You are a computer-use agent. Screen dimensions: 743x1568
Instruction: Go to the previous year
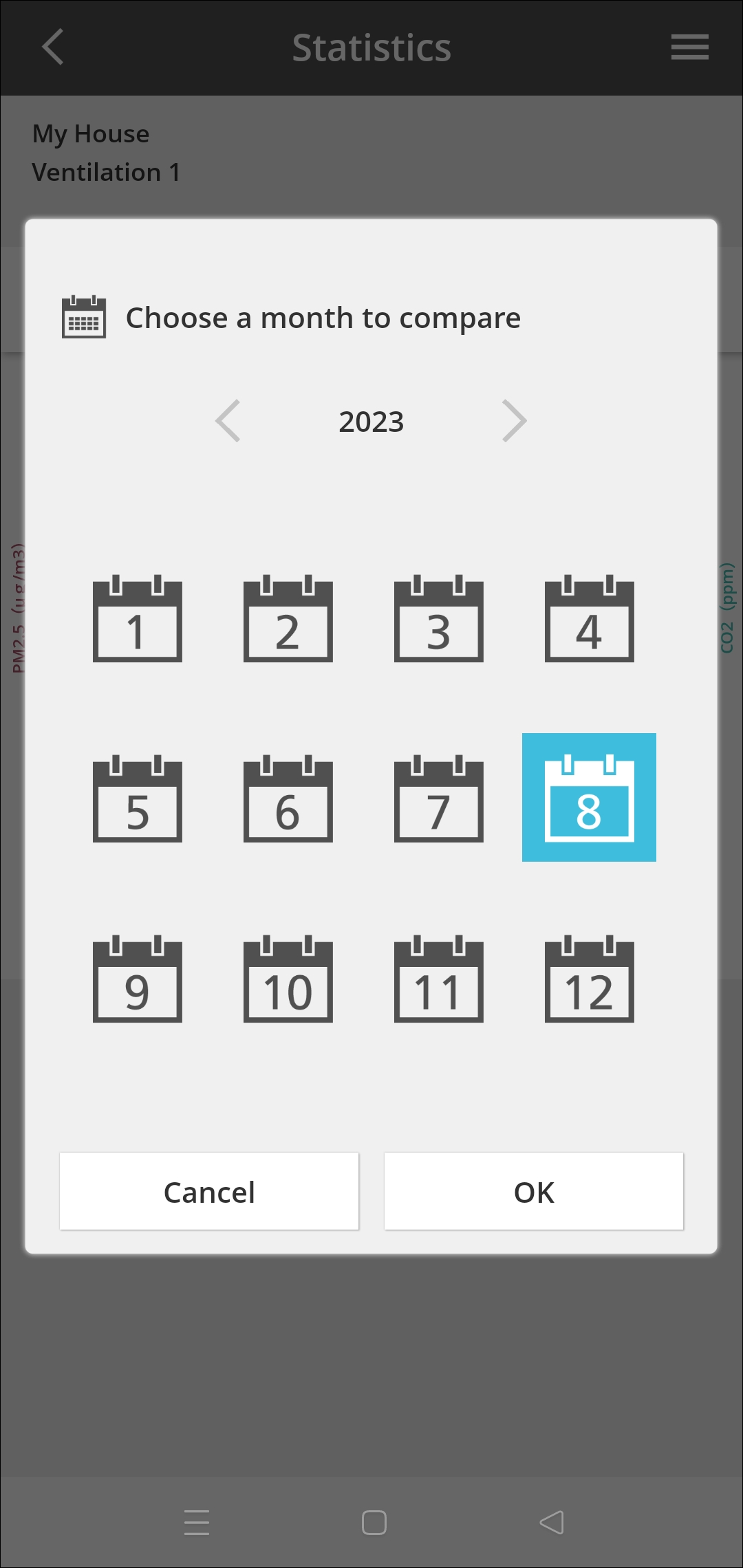point(228,421)
